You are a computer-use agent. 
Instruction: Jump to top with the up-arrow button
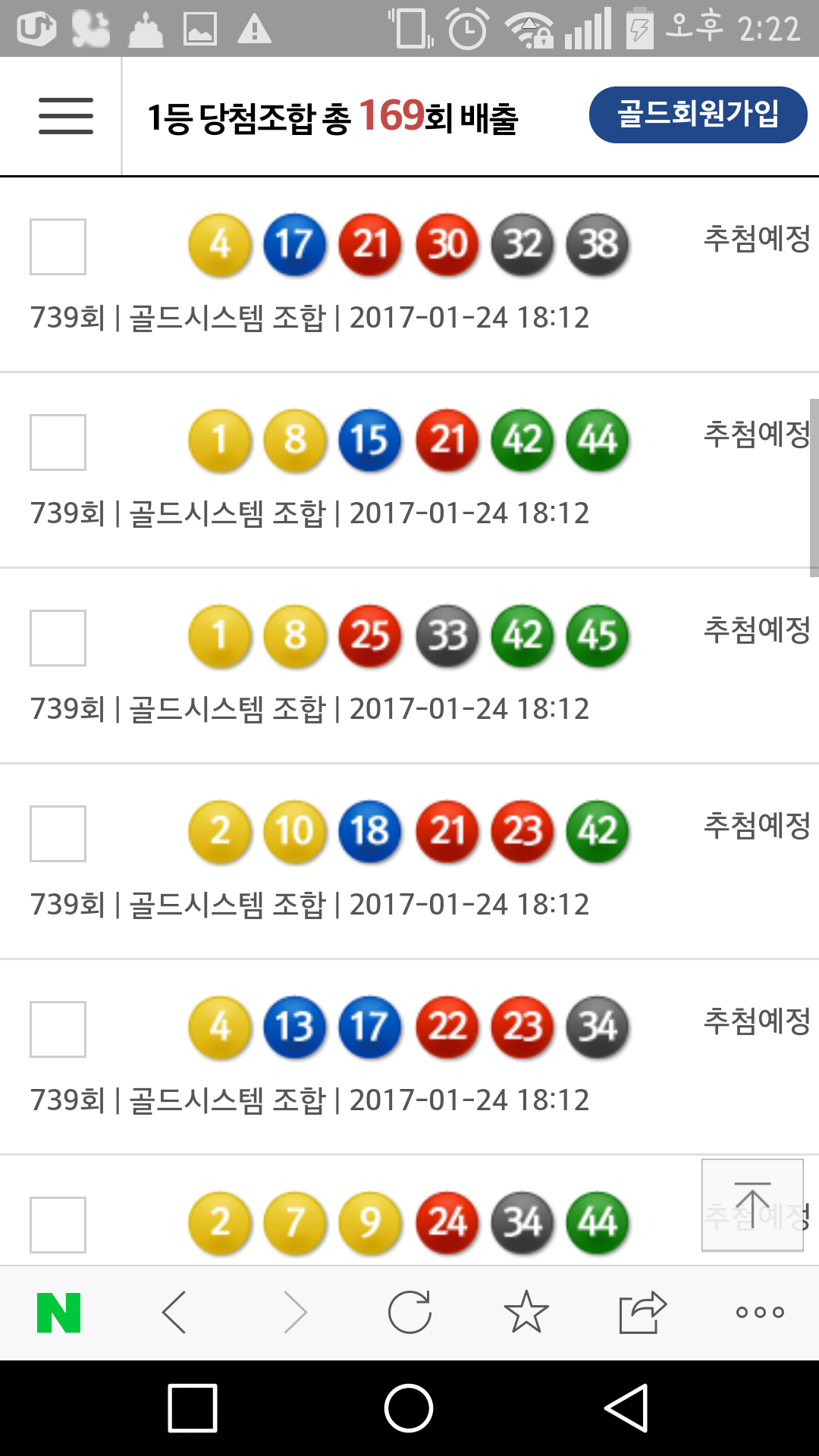[752, 1204]
